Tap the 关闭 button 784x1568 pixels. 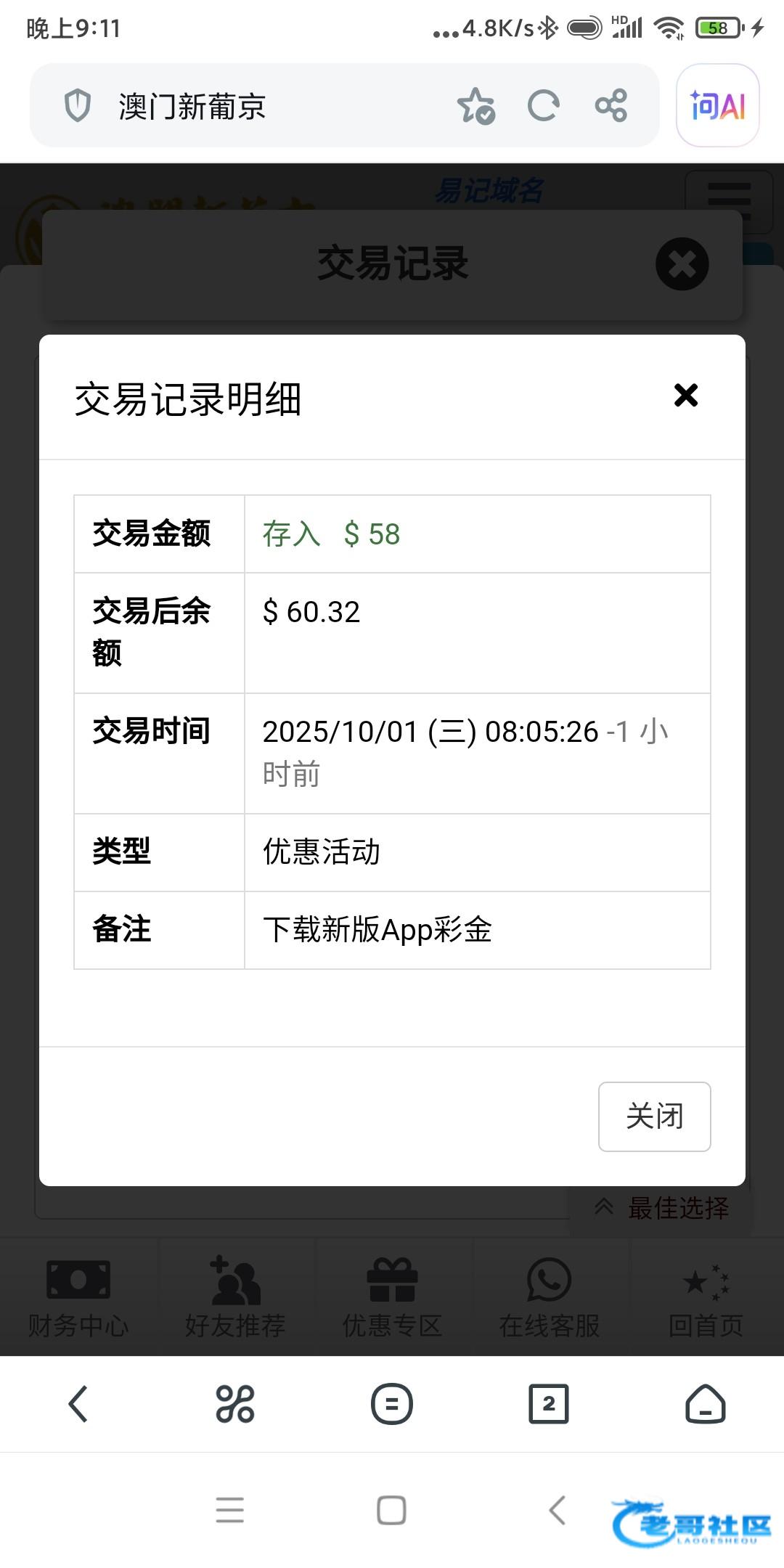coord(654,1116)
